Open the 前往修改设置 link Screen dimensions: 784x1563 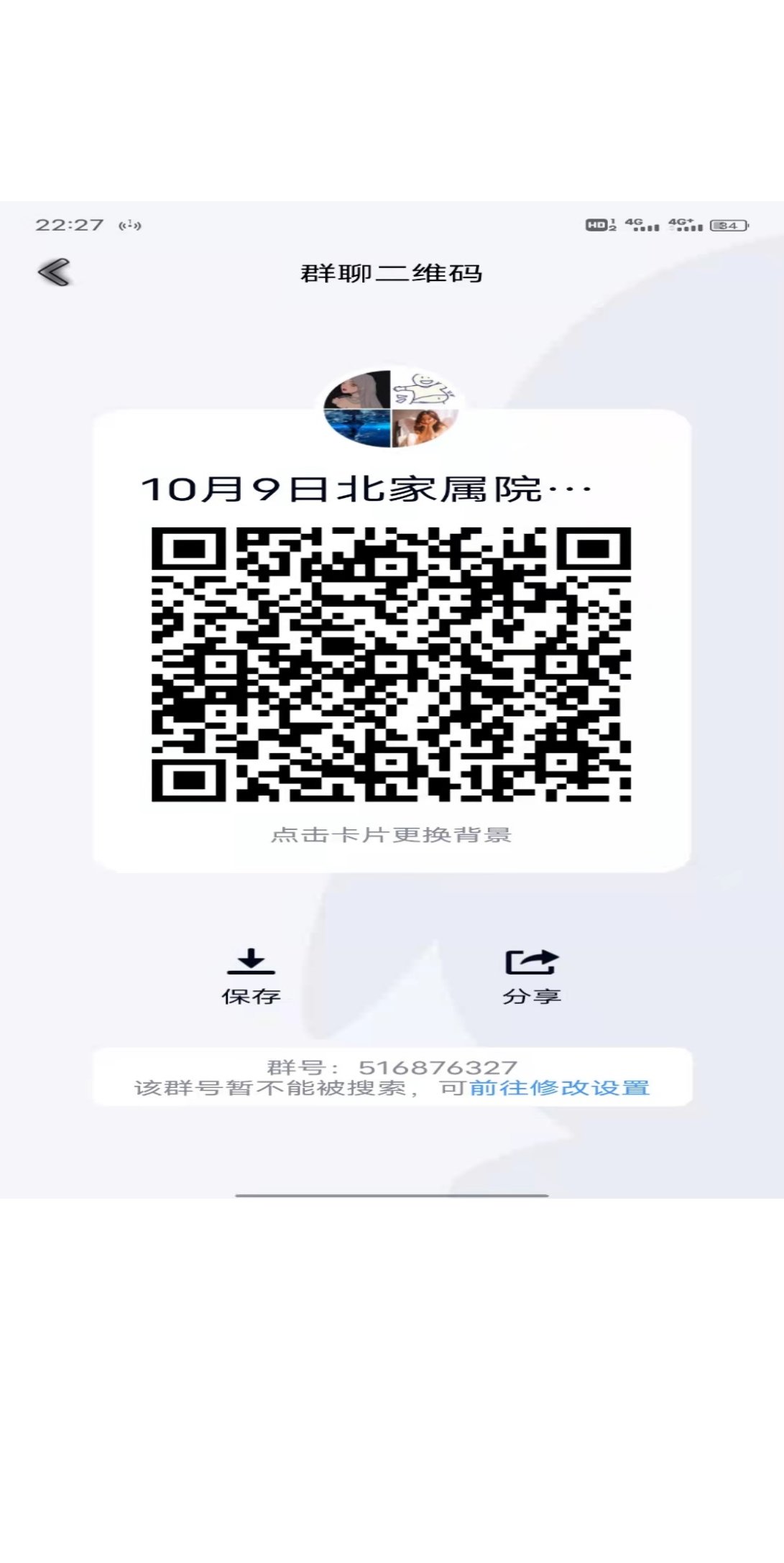[559, 1088]
